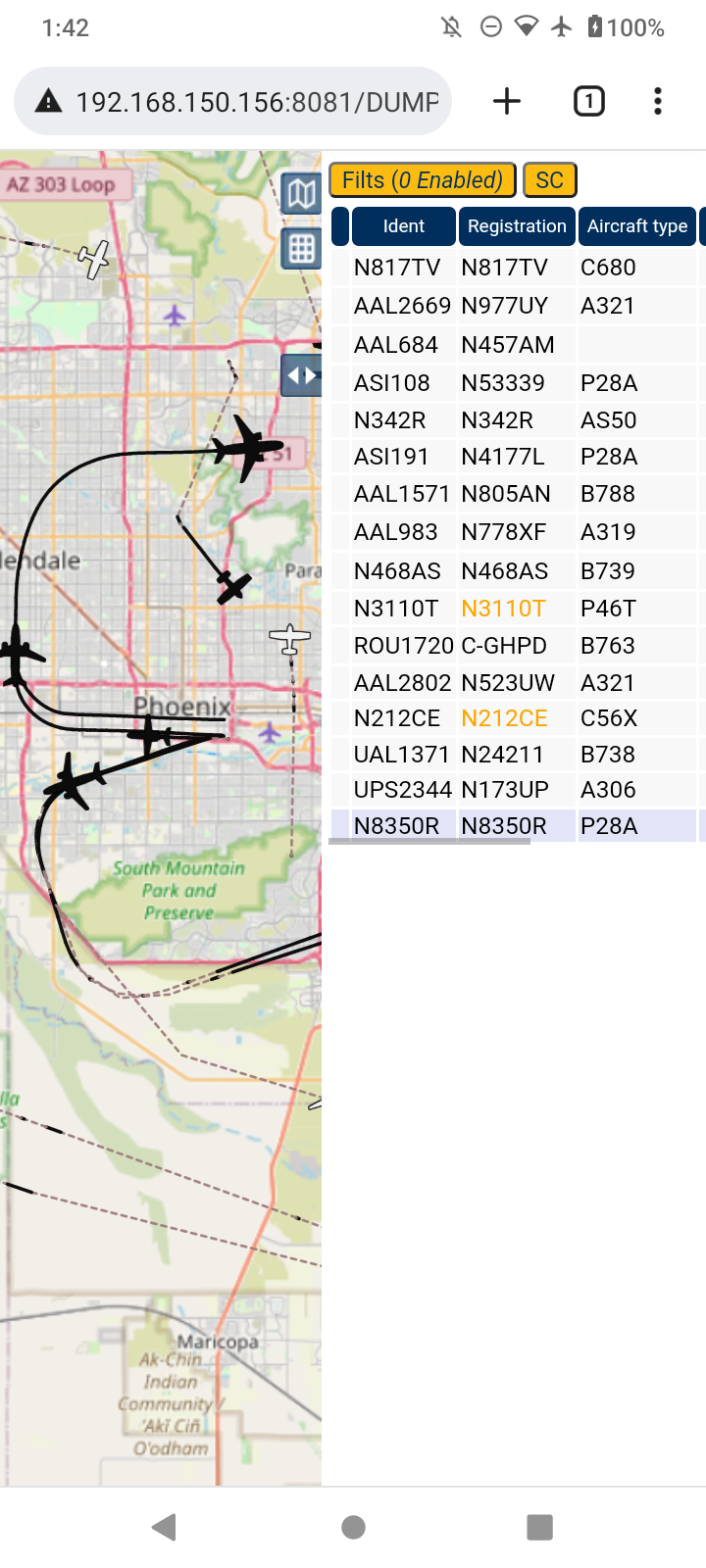This screenshot has height=1568, width=706.
Task: Open the tab switcher
Action: click(588, 101)
